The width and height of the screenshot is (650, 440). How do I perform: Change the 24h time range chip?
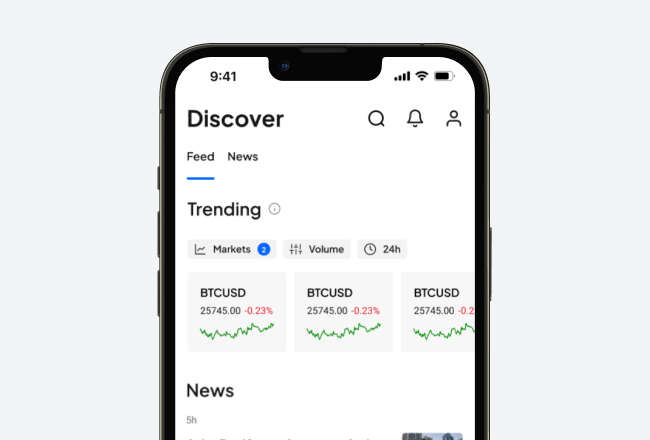pyautogui.click(x=382, y=249)
